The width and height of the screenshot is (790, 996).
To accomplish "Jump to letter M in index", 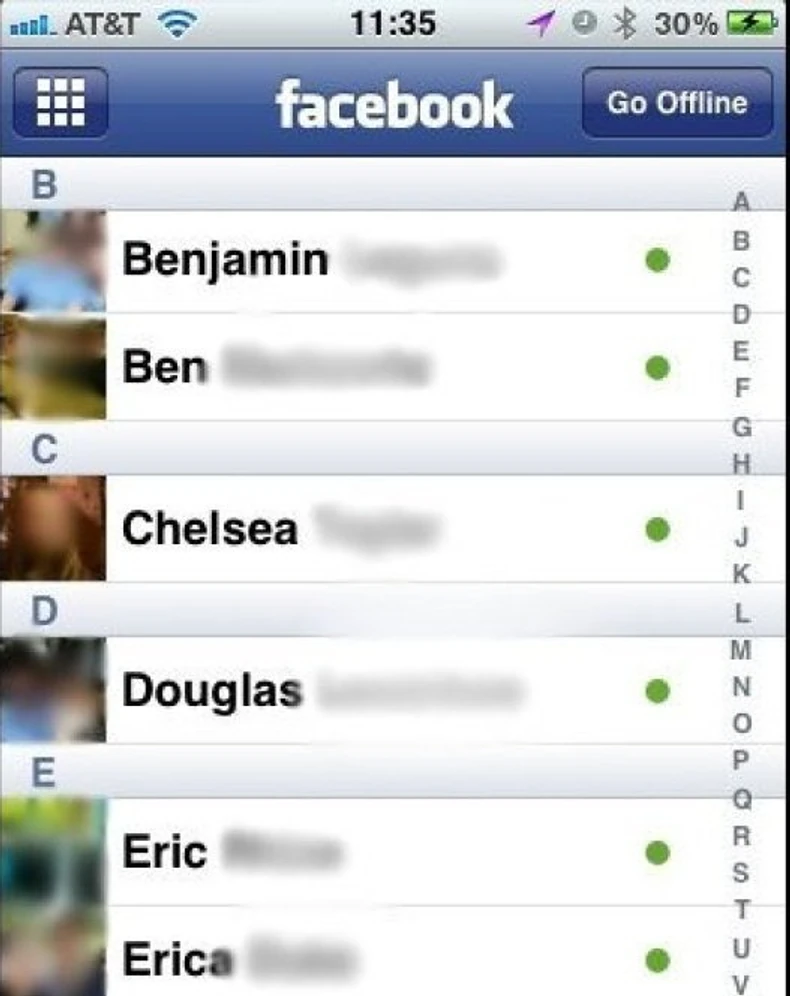I will click(741, 650).
